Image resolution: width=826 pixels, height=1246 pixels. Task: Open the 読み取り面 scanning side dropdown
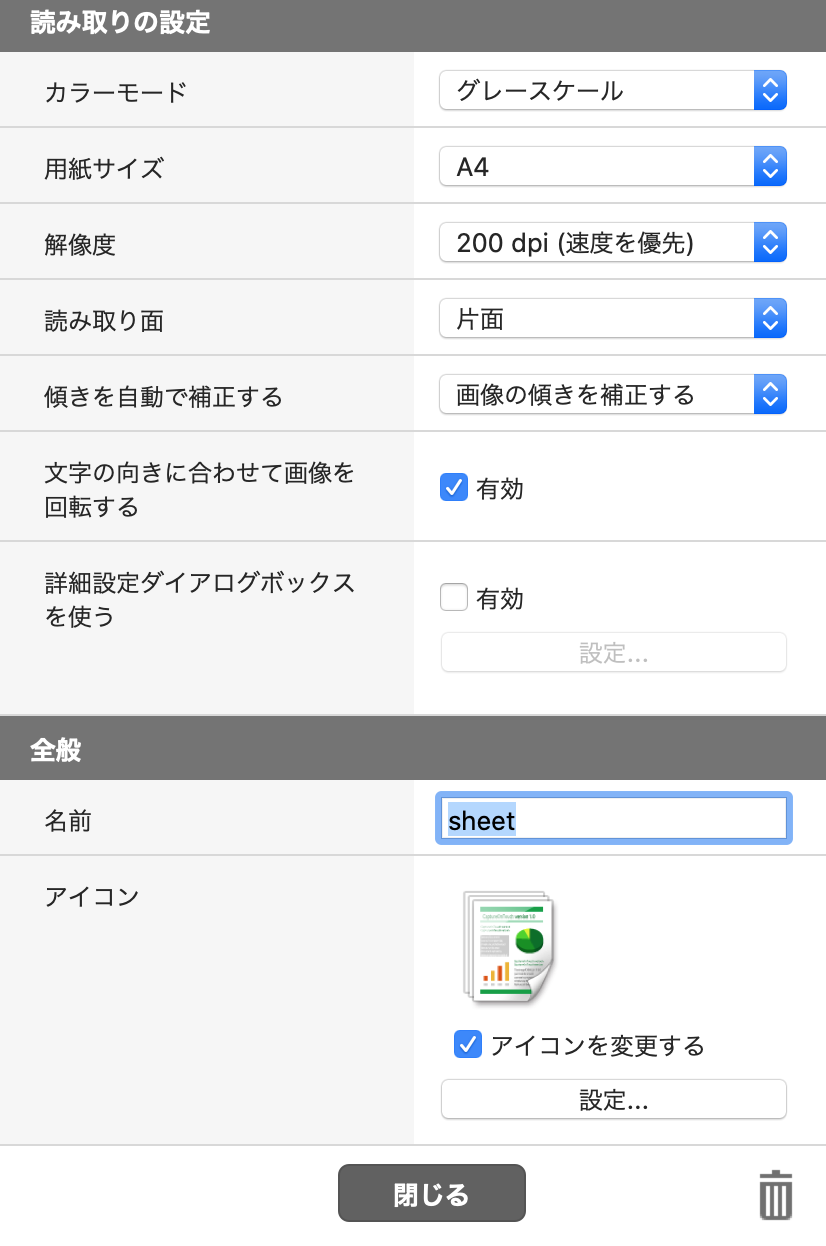pyautogui.click(x=600, y=318)
